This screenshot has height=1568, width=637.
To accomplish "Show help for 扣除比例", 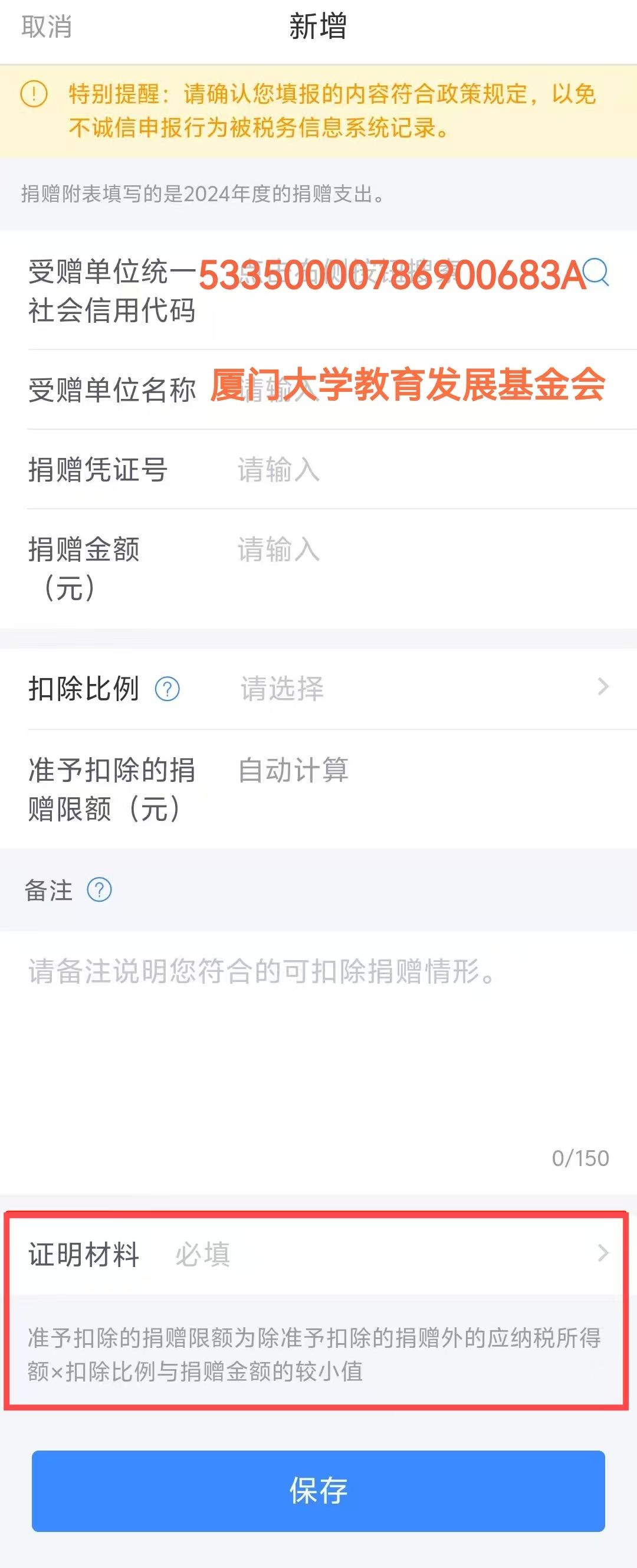I will (x=168, y=689).
